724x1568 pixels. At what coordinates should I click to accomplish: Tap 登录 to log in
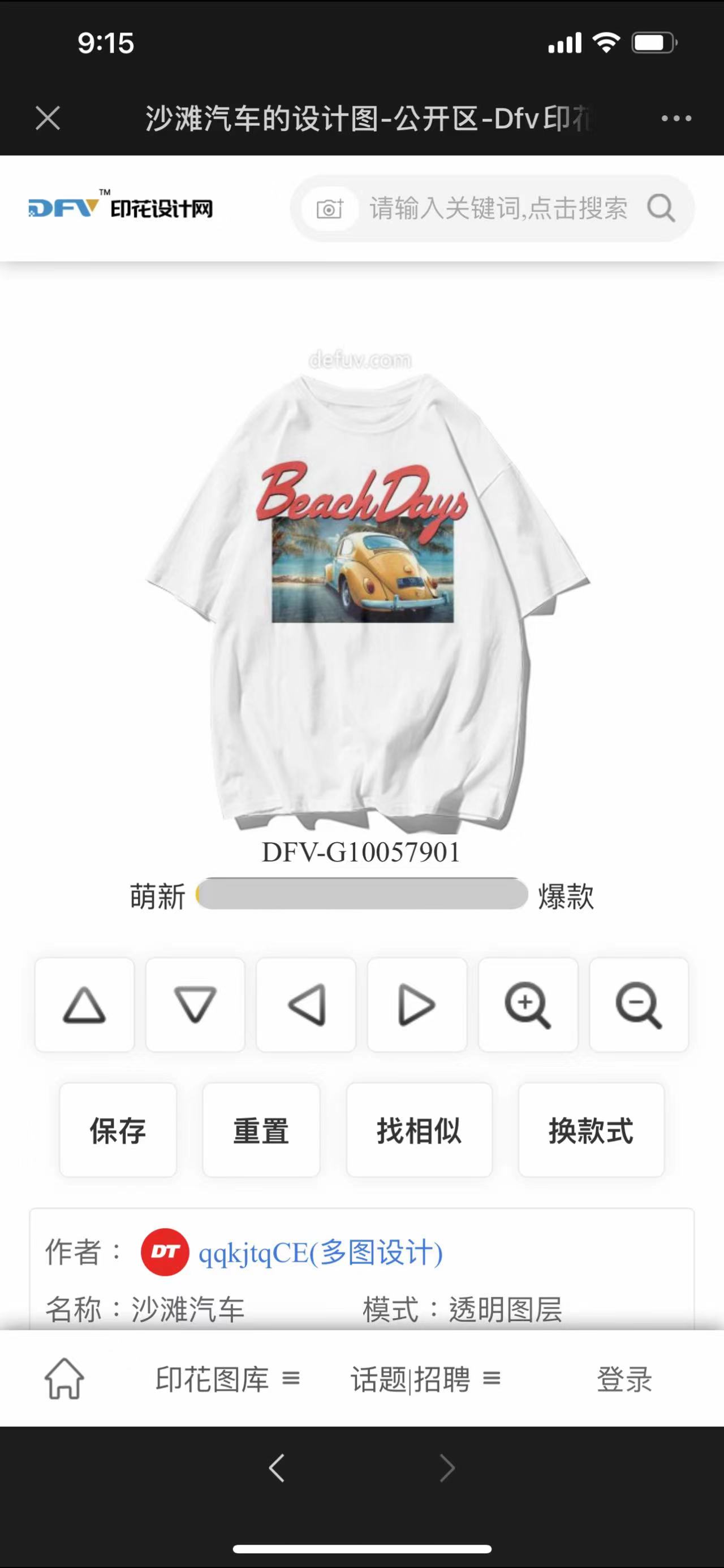624,1379
